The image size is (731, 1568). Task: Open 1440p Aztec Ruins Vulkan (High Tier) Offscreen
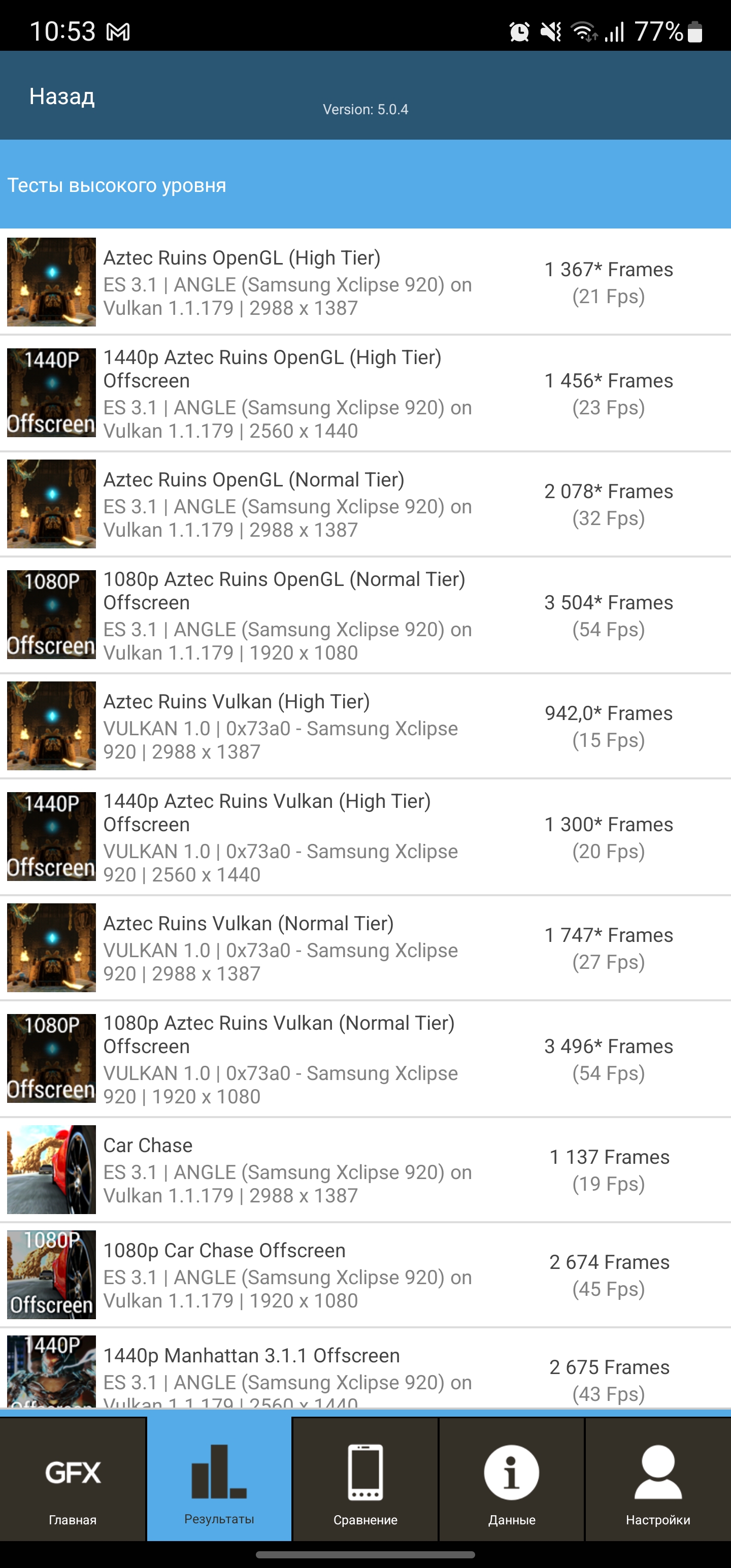[365, 837]
